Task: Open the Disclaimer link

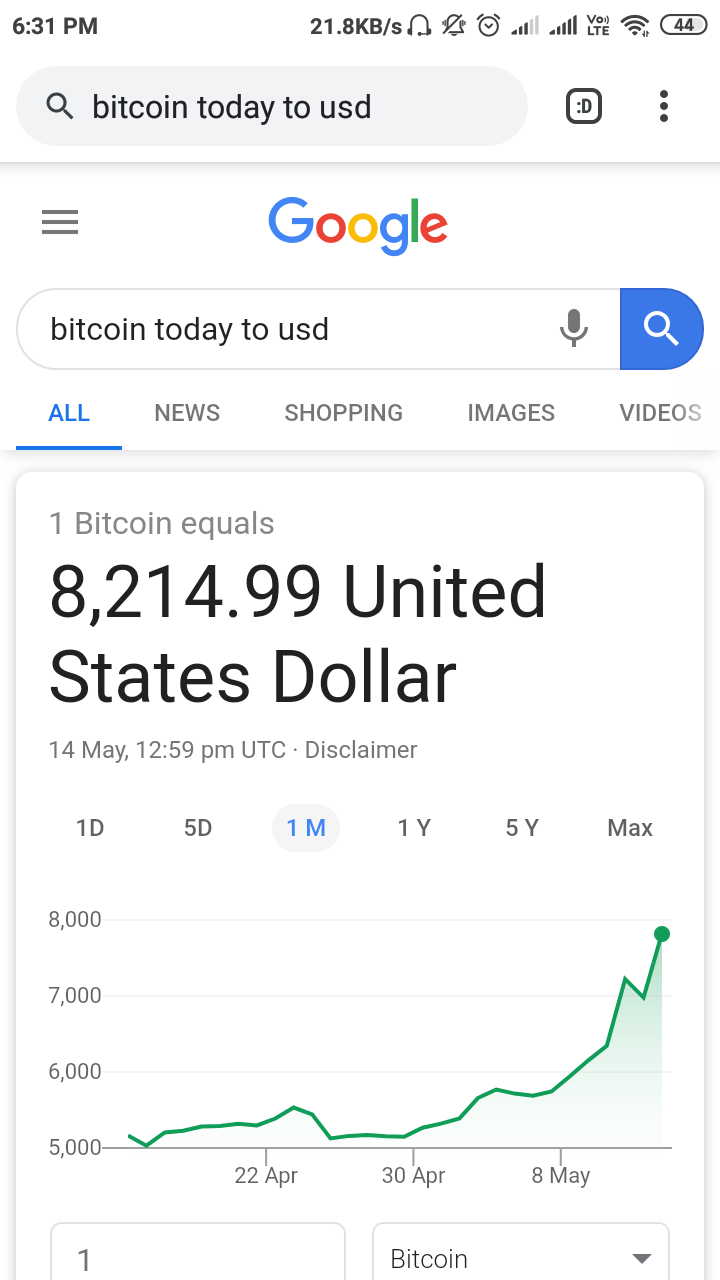Action: click(361, 750)
